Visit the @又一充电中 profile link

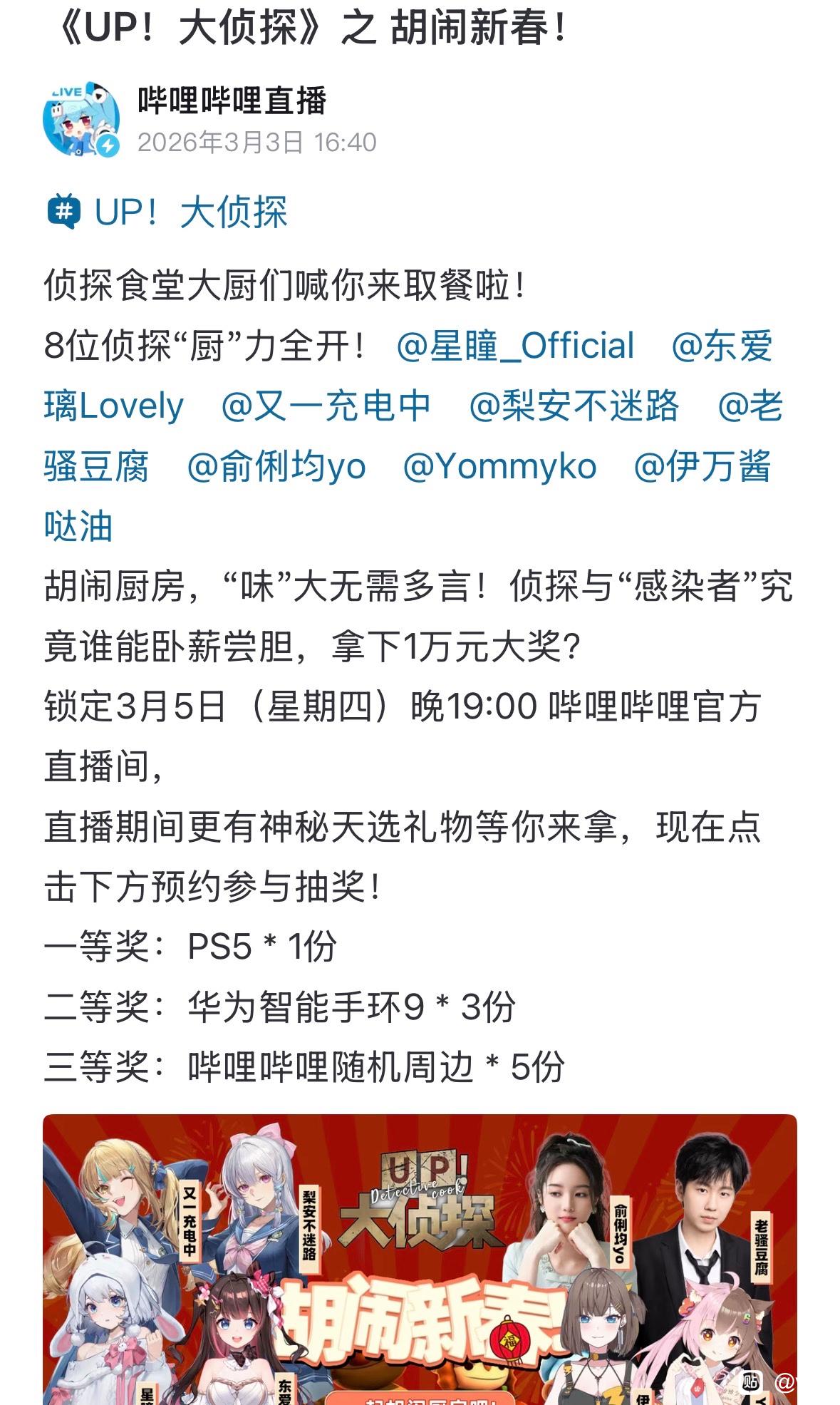pos(326,406)
